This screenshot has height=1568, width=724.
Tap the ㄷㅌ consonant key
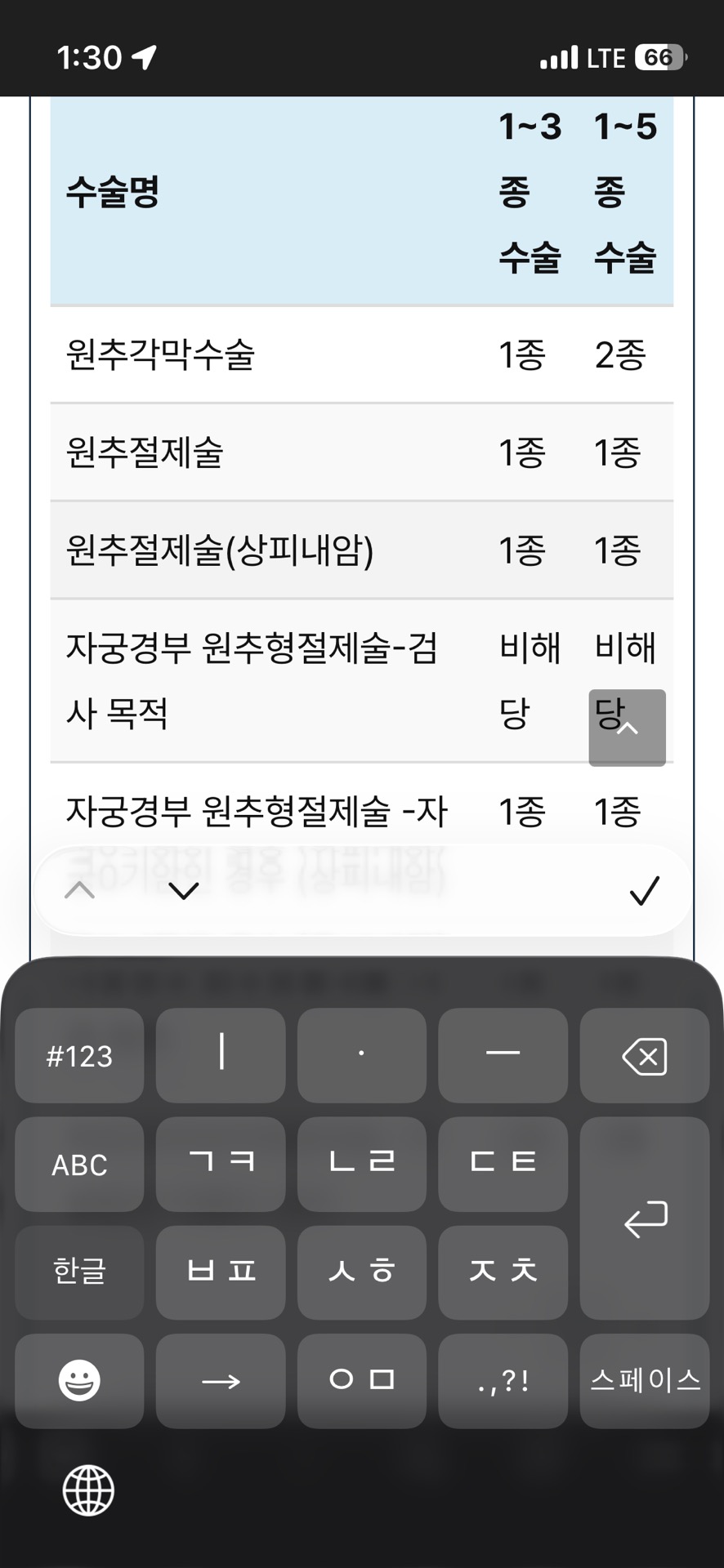click(503, 1164)
